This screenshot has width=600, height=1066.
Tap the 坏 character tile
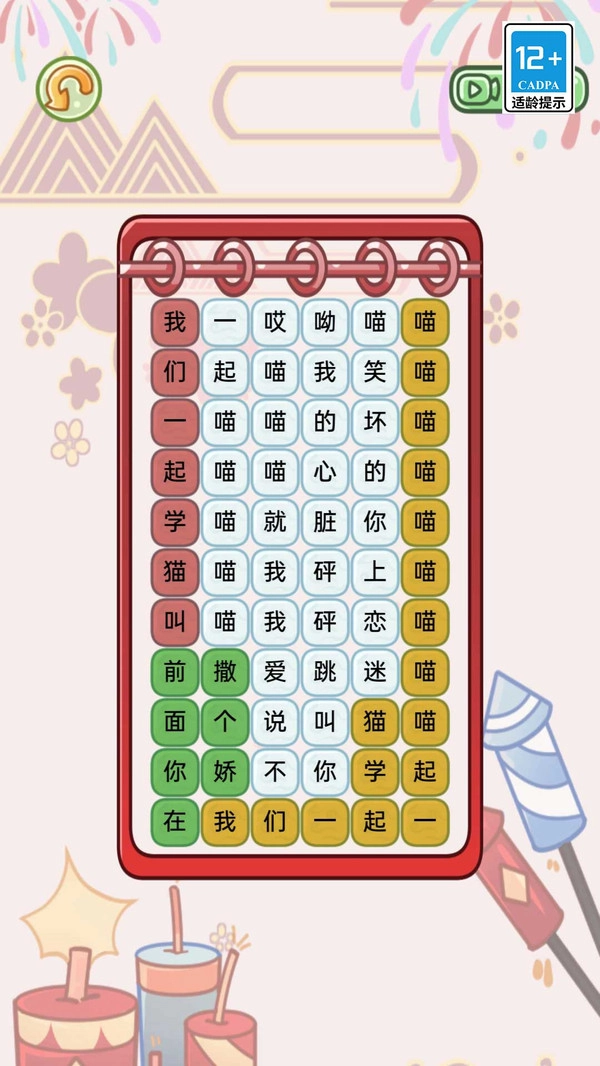(x=375, y=422)
